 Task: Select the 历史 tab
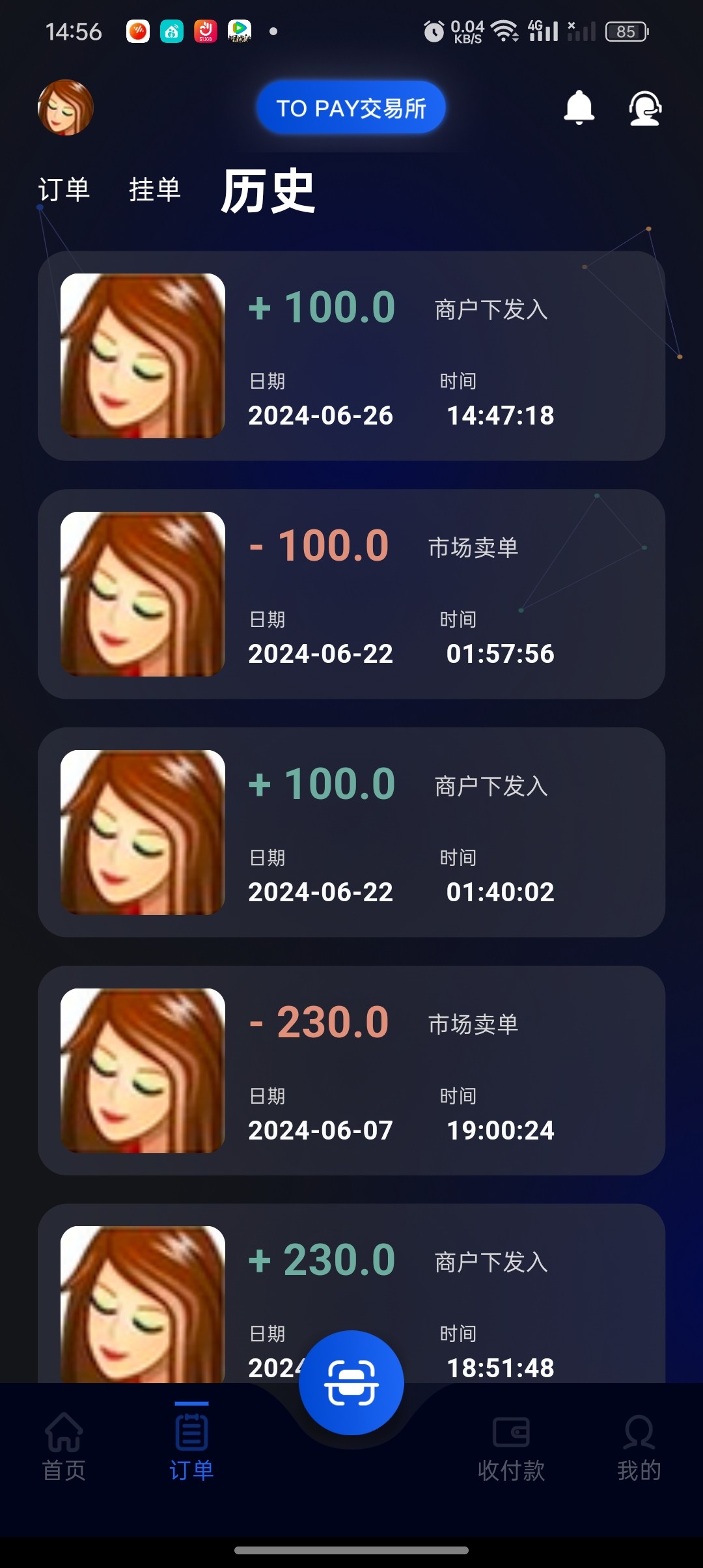268,191
